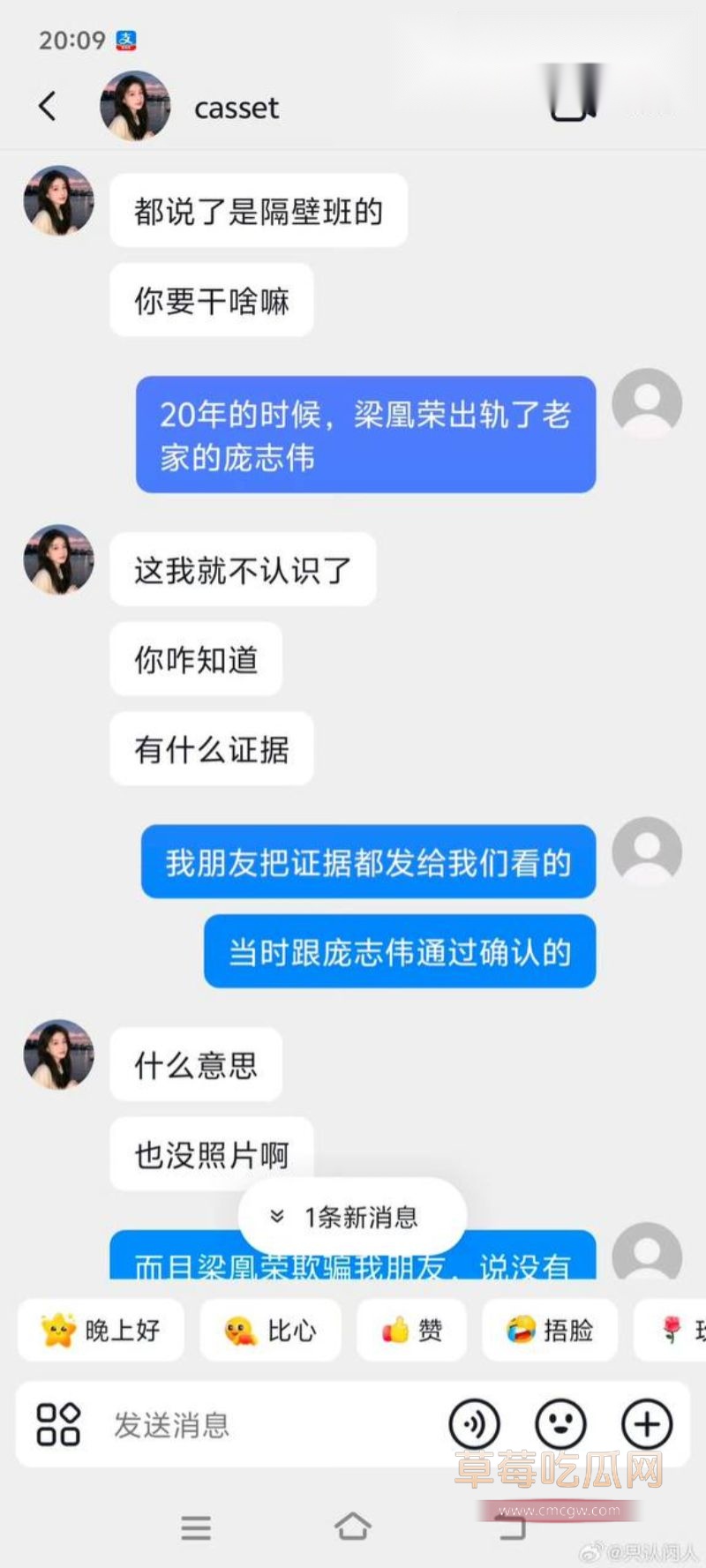Open casset's profile avatar in the header
The height and width of the screenshot is (1568, 706).
coord(134,106)
